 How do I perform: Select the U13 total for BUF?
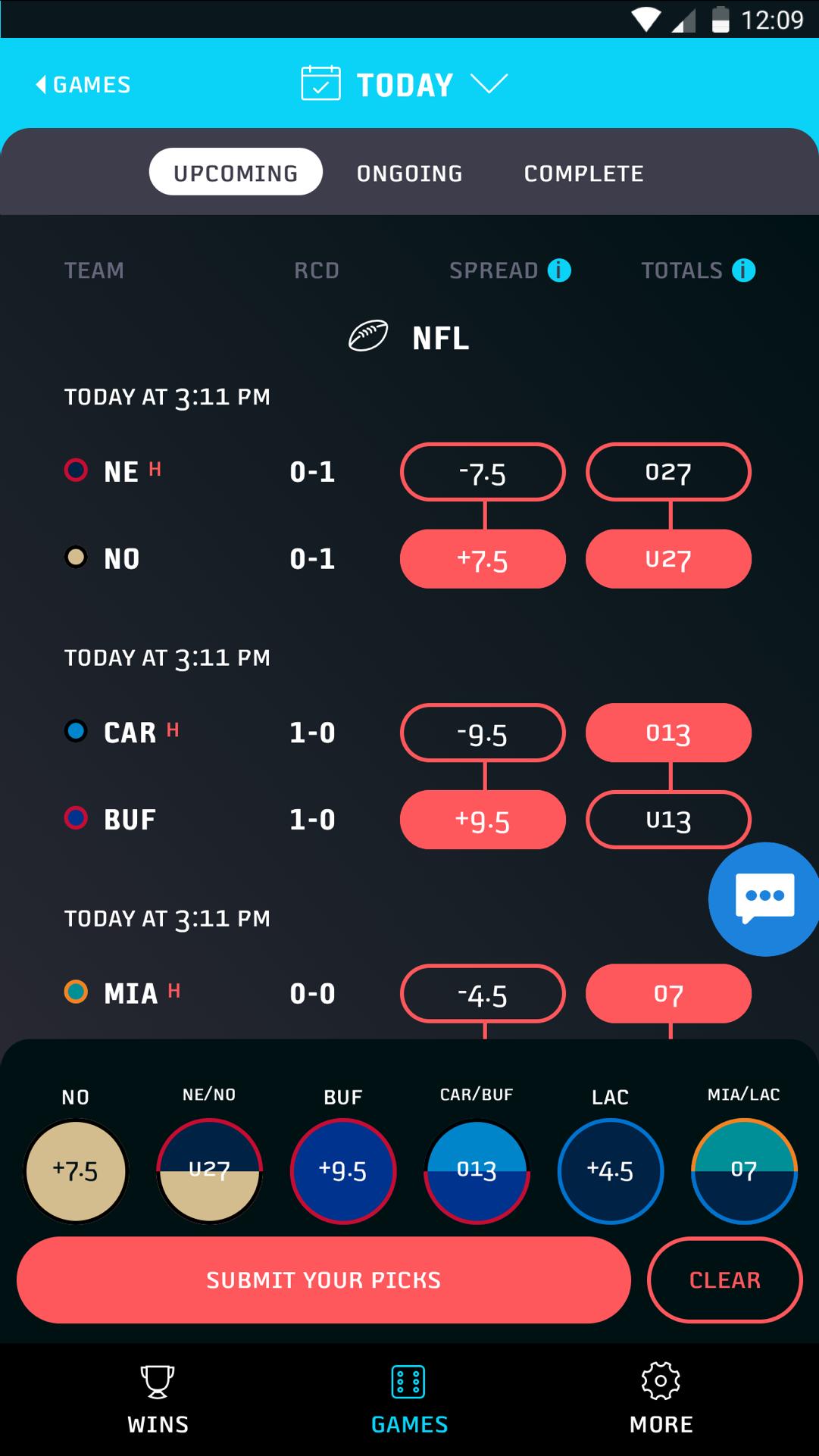point(668,819)
